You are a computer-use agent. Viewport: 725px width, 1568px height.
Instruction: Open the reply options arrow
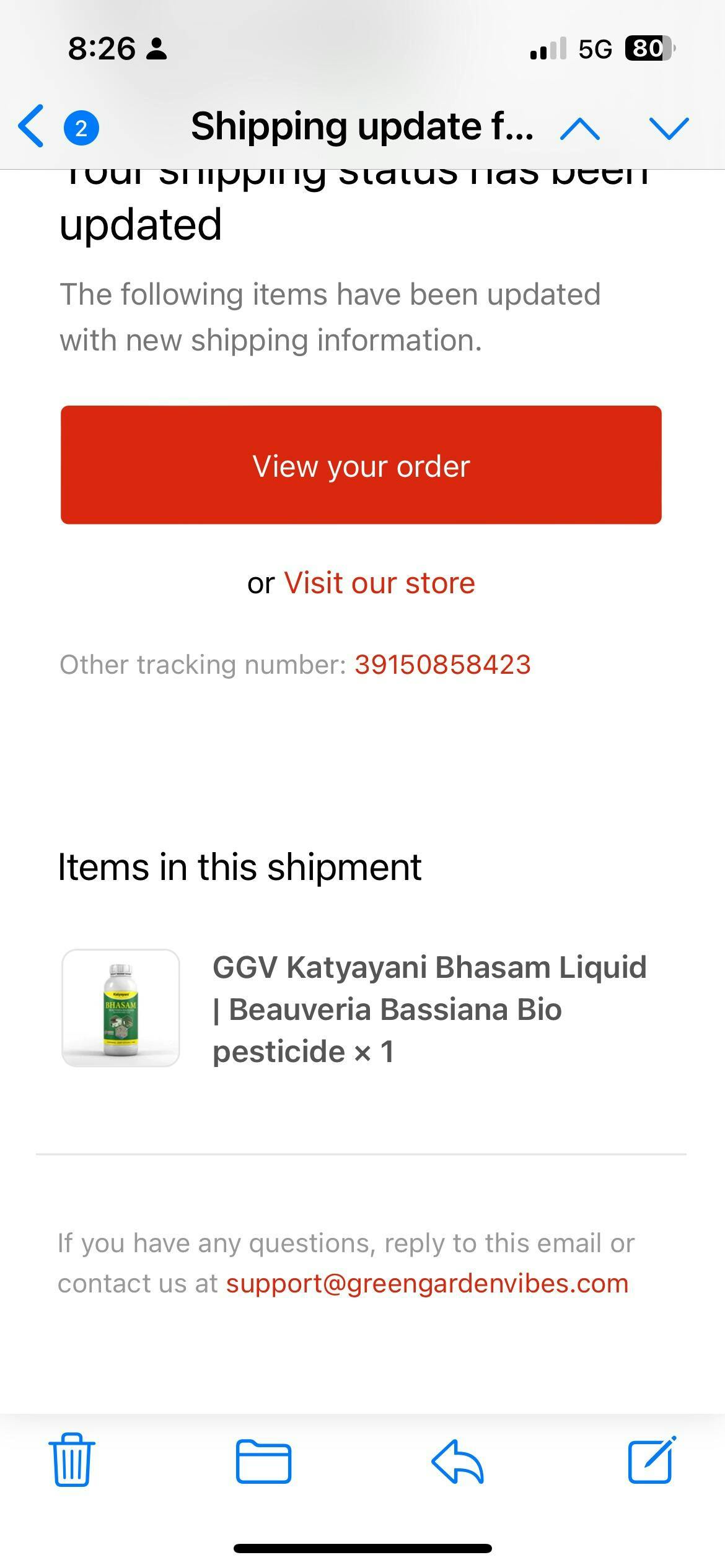(457, 1461)
